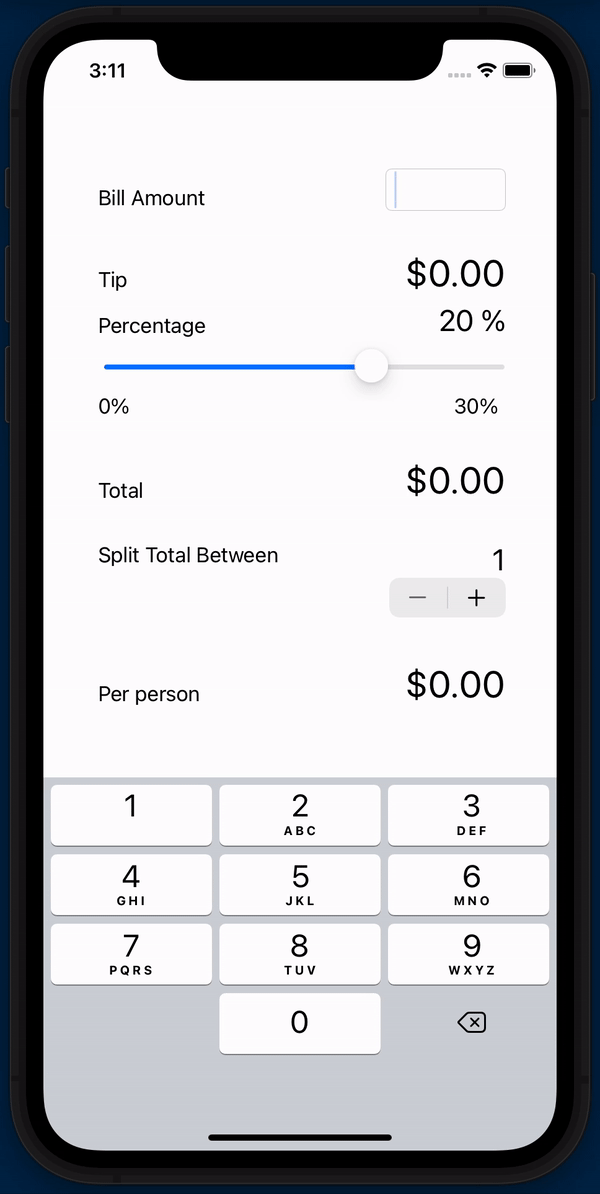
Task: Tap the tip percentage slider handle
Action: click(372, 366)
